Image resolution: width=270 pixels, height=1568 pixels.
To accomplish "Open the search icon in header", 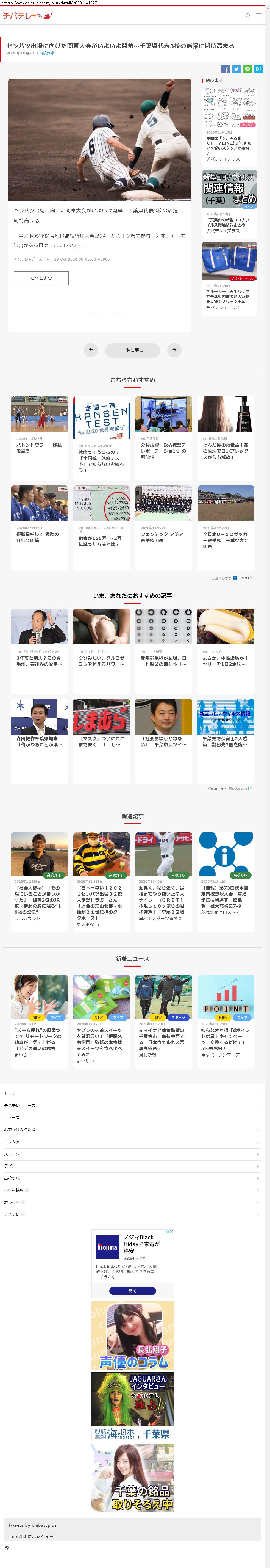I will [x=247, y=16].
